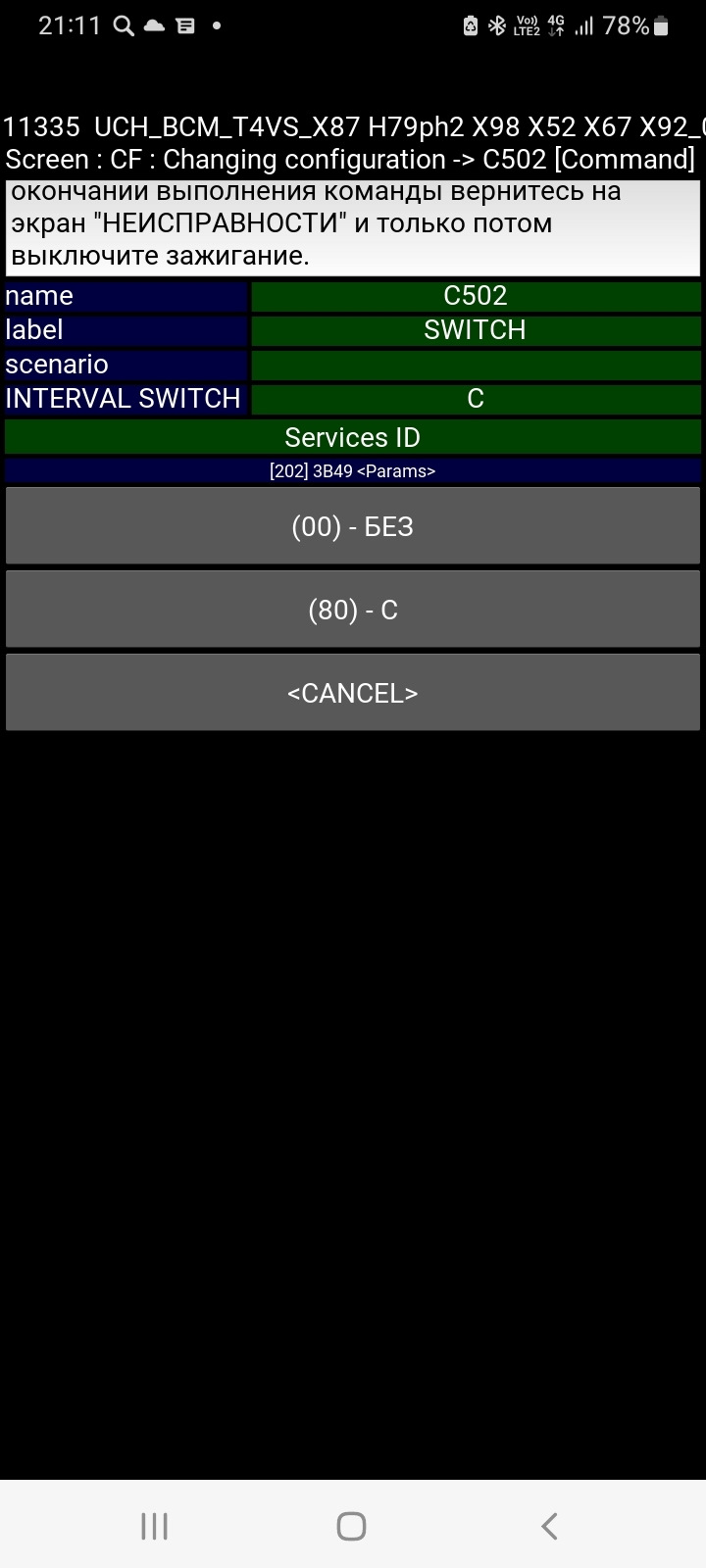The width and height of the screenshot is (706, 1568).
Task: Tap the <CANCEL> button
Action: click(x=353, y=693)
